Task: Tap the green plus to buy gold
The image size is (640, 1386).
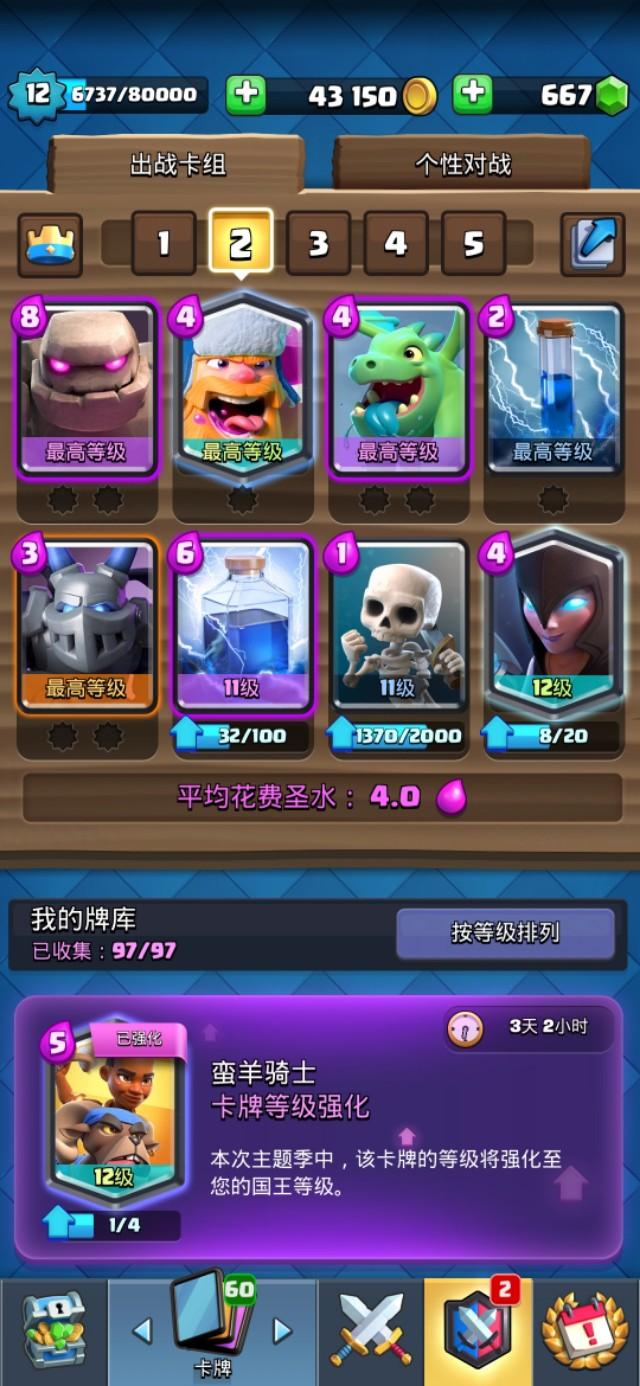Action: [246, 95]
